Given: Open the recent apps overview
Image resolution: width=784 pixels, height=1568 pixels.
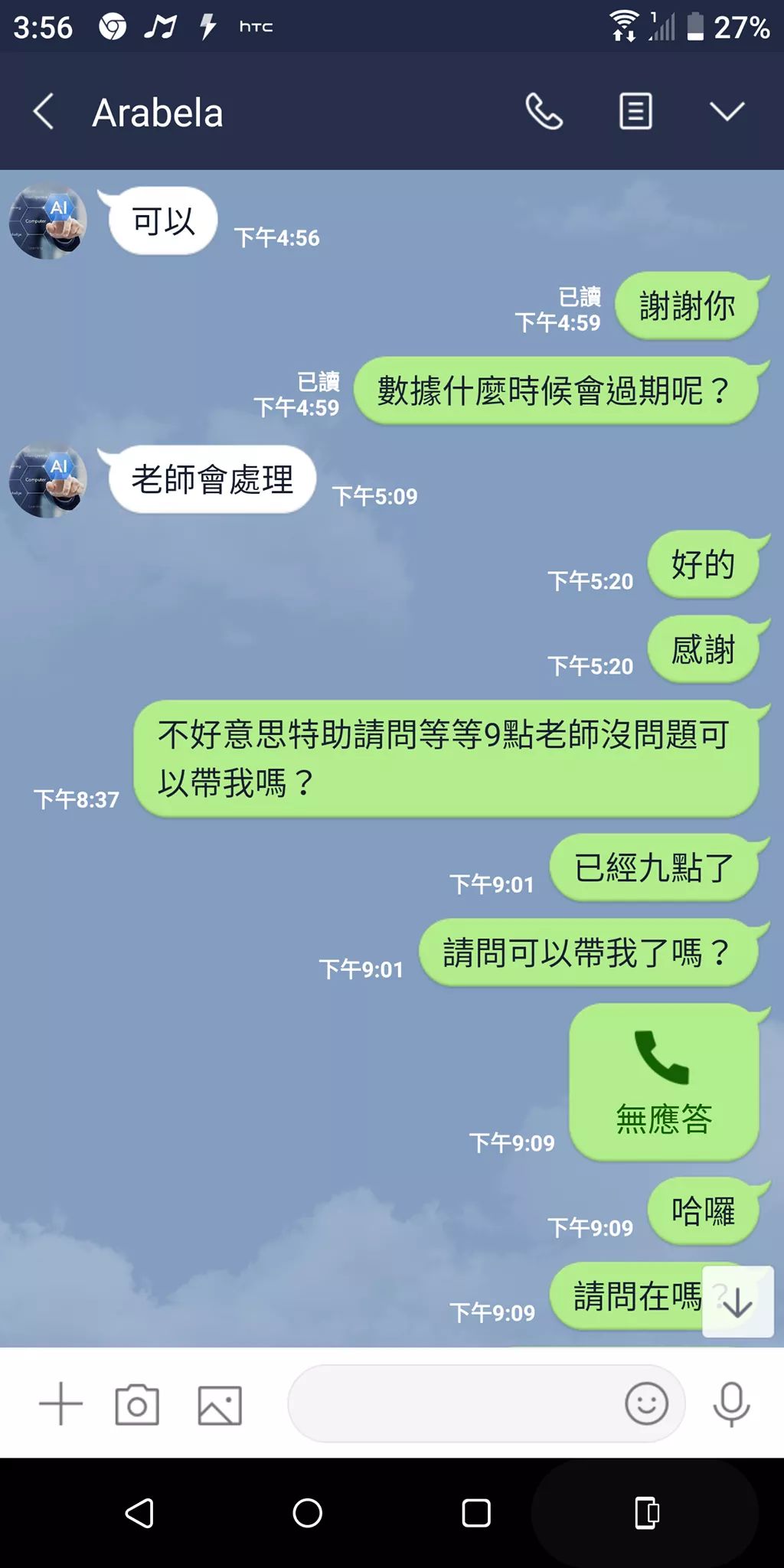Looking at the screenshot, I should pyautogui.click(x=476, y=1513).
